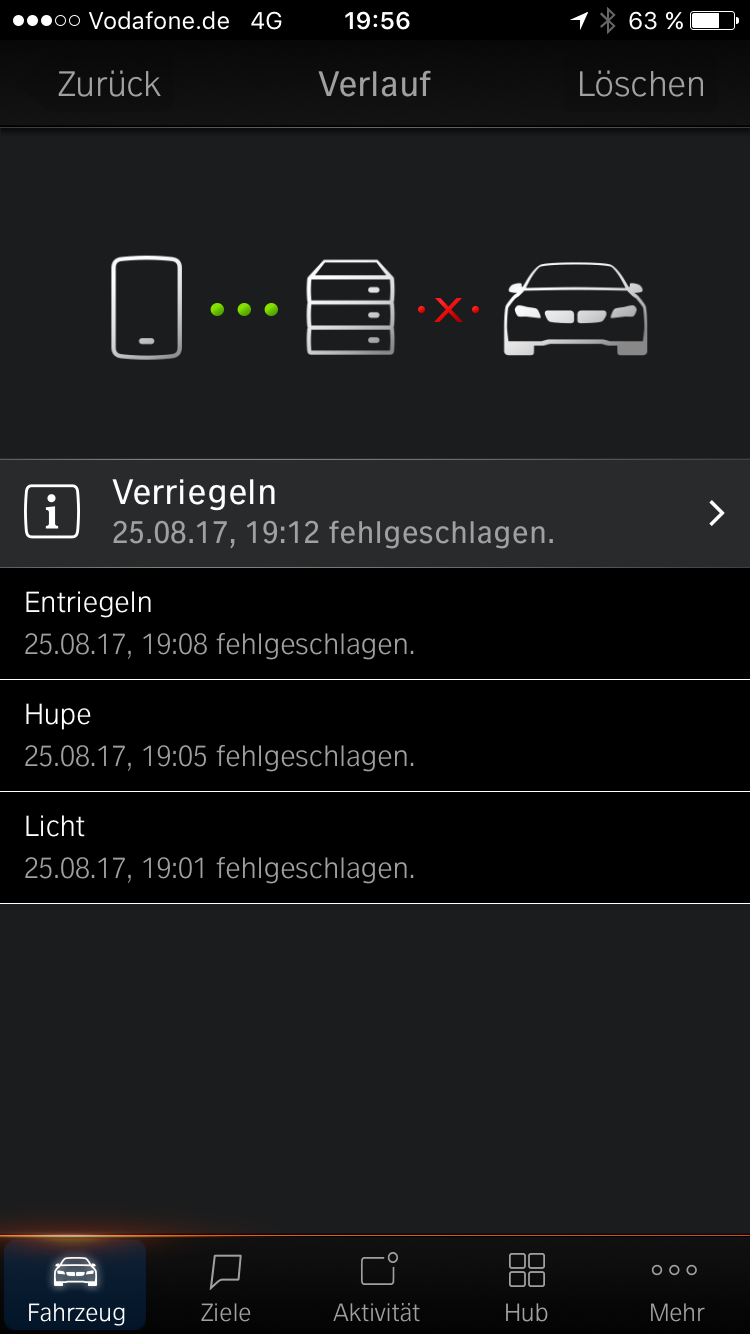
Task: Open the failed Verriegeln entry details
Action: [x=375, y=513]
